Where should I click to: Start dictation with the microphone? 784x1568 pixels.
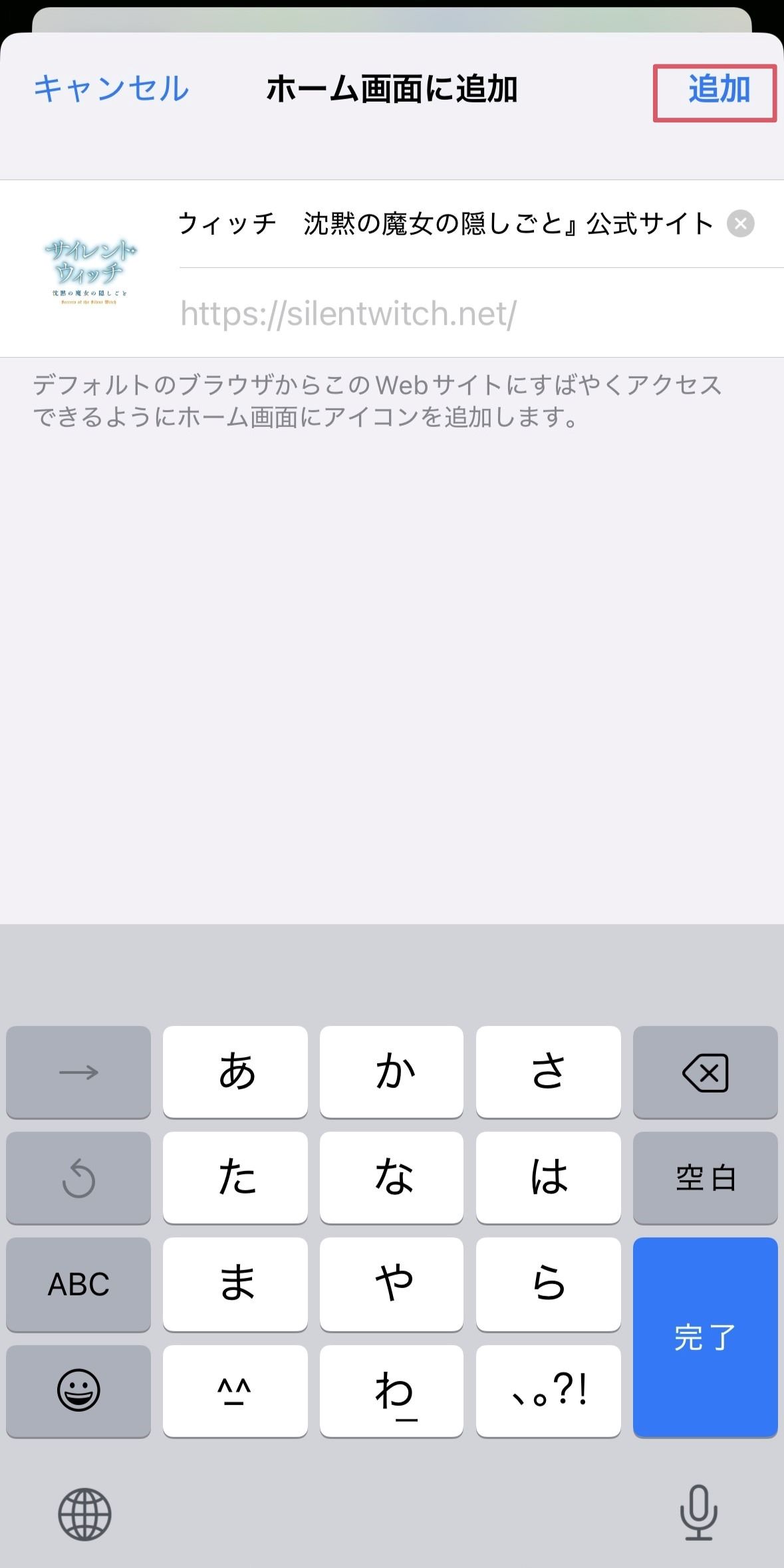click(x=698, y=1513)
